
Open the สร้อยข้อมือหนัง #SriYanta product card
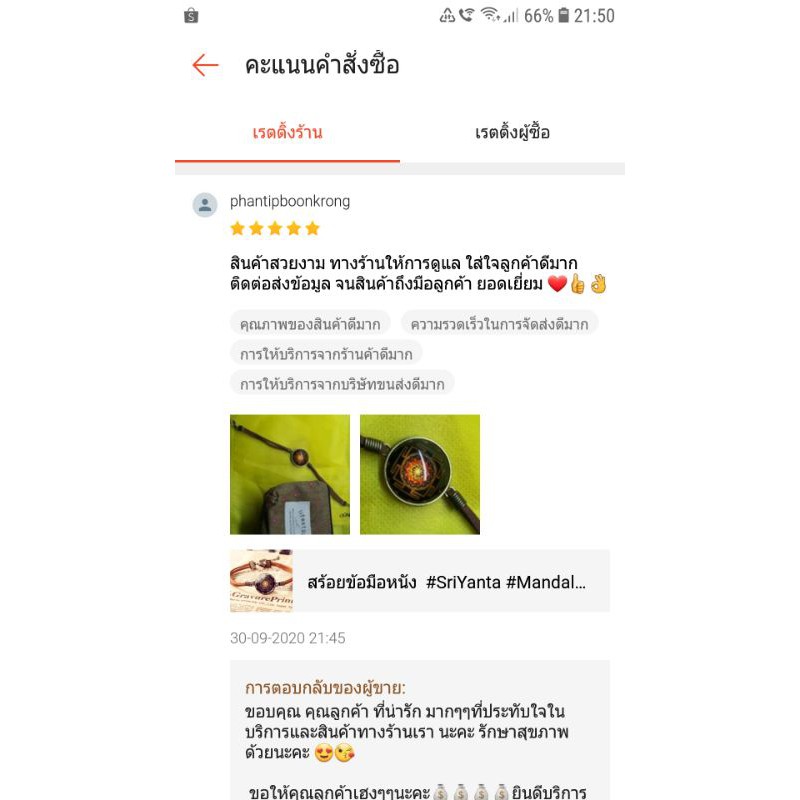pyautogui.click(x=420, y=581)
